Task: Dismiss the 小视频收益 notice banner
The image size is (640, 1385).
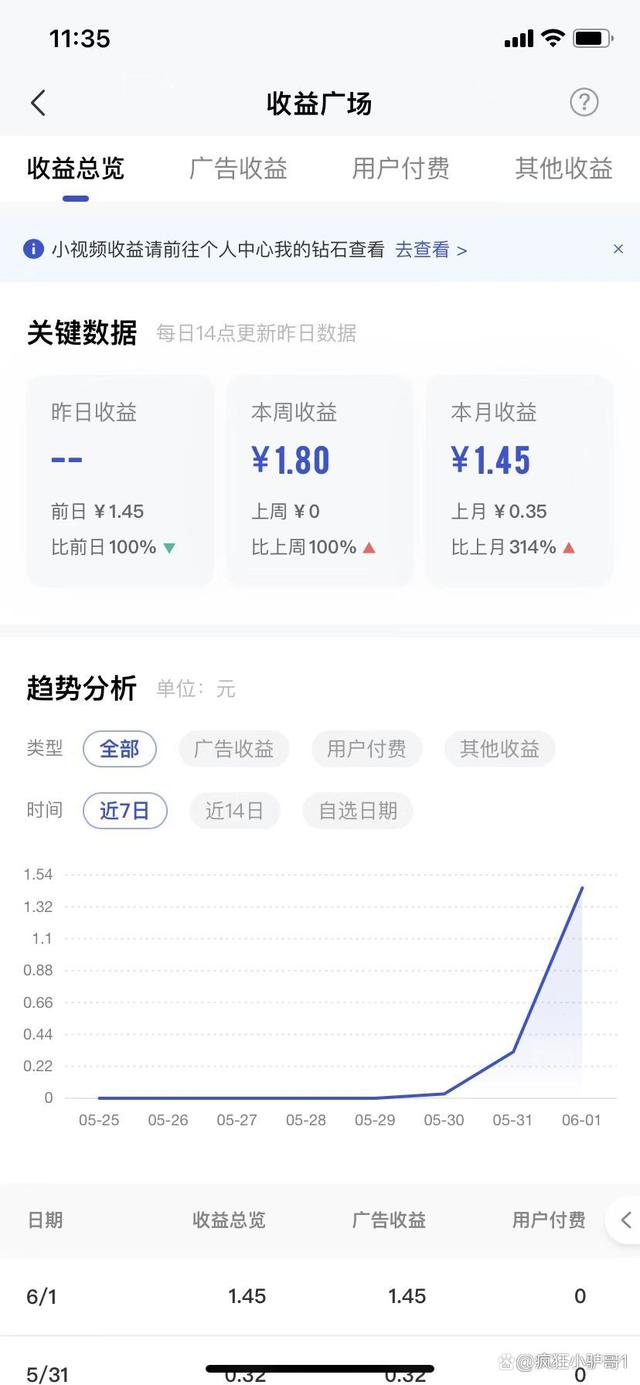Action: [618, 249]
